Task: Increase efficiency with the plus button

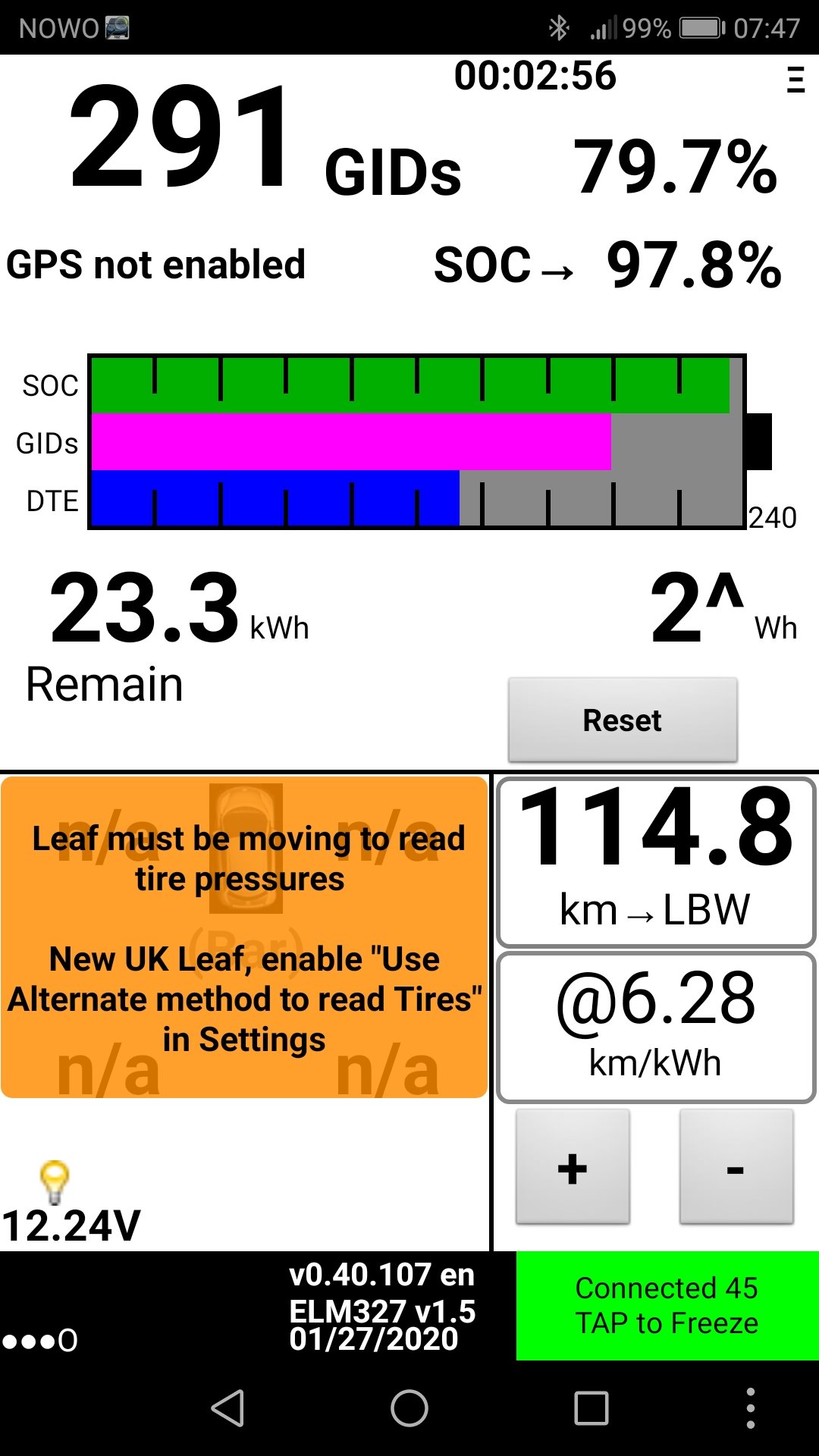Action: pos(573,1167)
